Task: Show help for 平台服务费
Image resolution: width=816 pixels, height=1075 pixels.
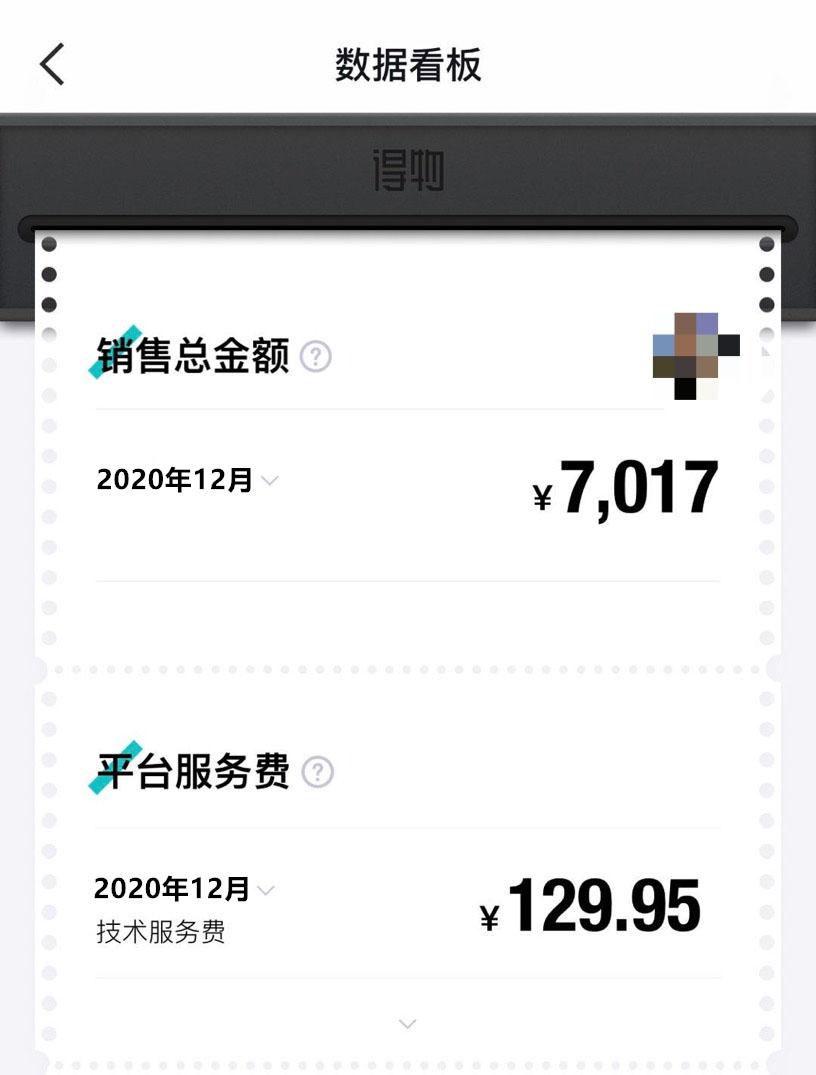Action: 318,772
